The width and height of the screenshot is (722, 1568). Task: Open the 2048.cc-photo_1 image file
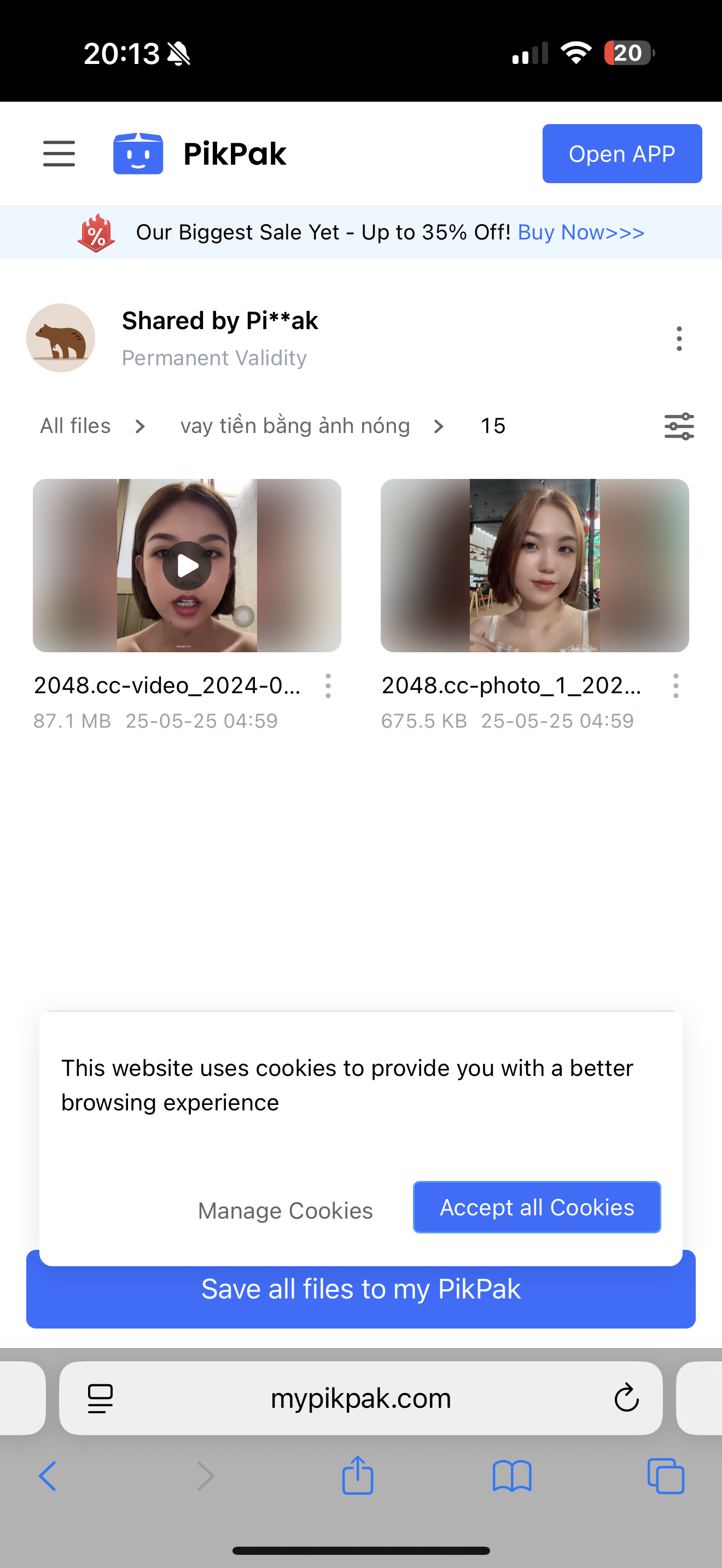[534, 565]
